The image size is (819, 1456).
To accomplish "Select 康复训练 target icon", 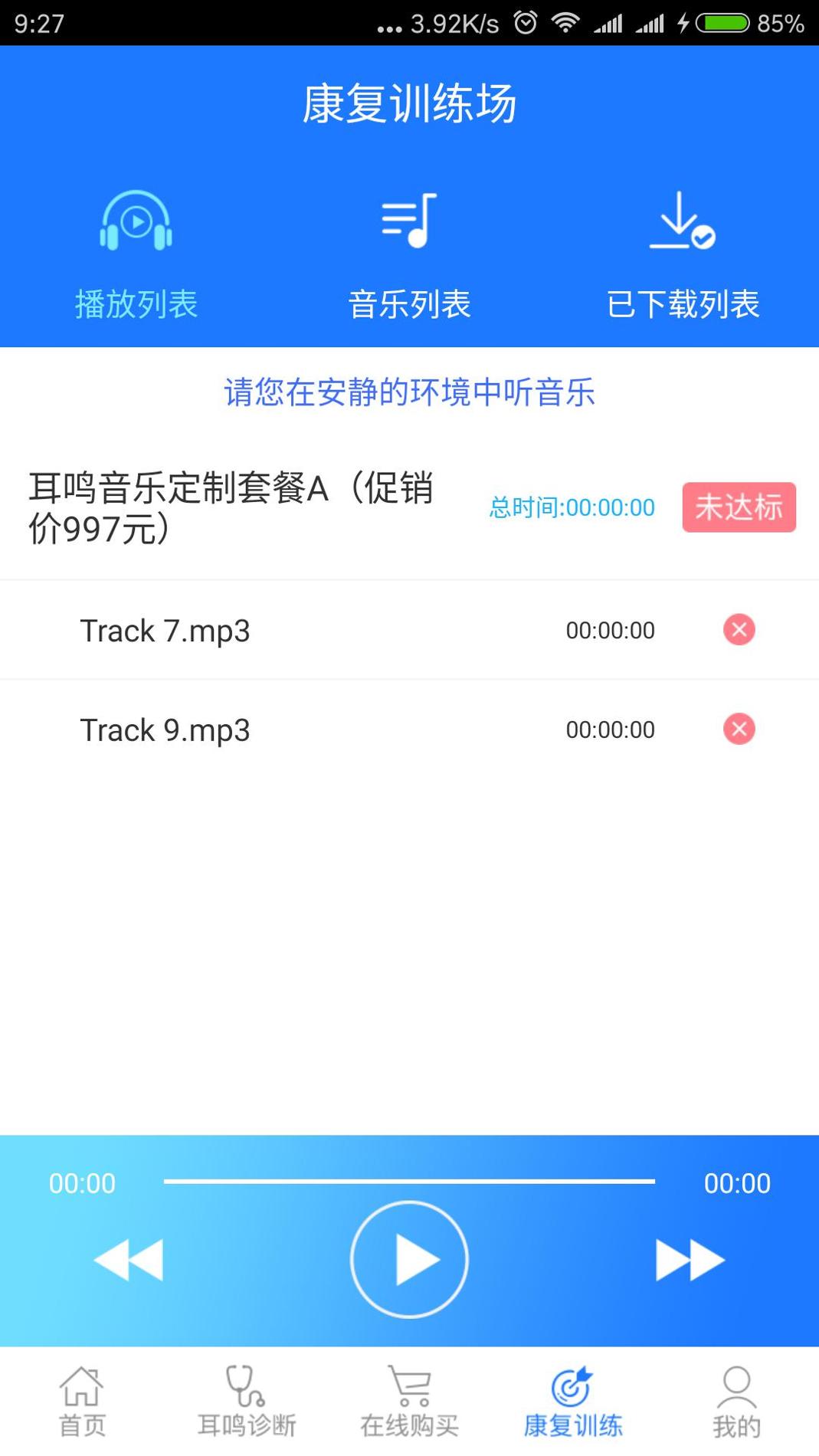I will (573, 1401).
